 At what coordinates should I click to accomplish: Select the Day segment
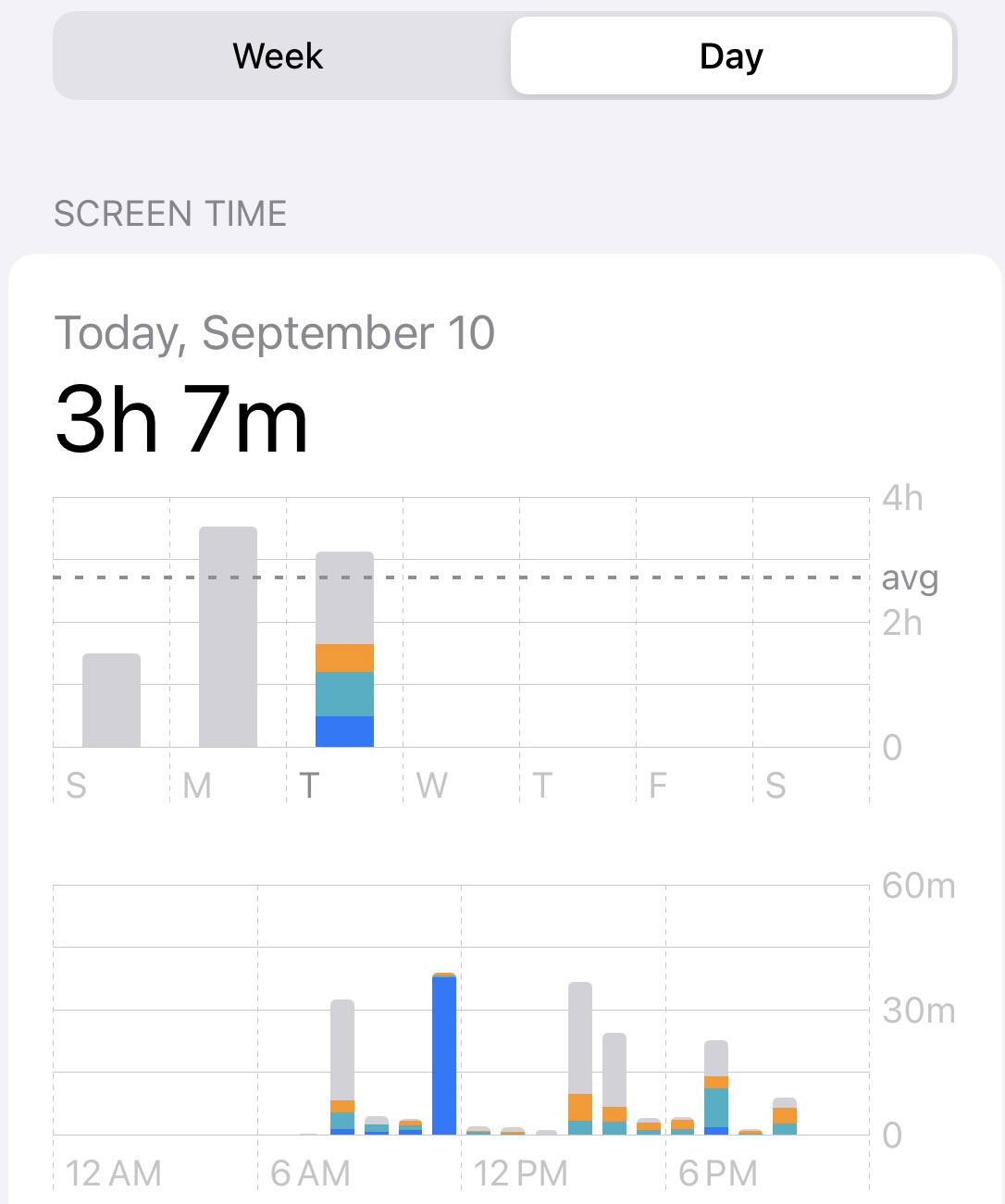coord(731,56)
